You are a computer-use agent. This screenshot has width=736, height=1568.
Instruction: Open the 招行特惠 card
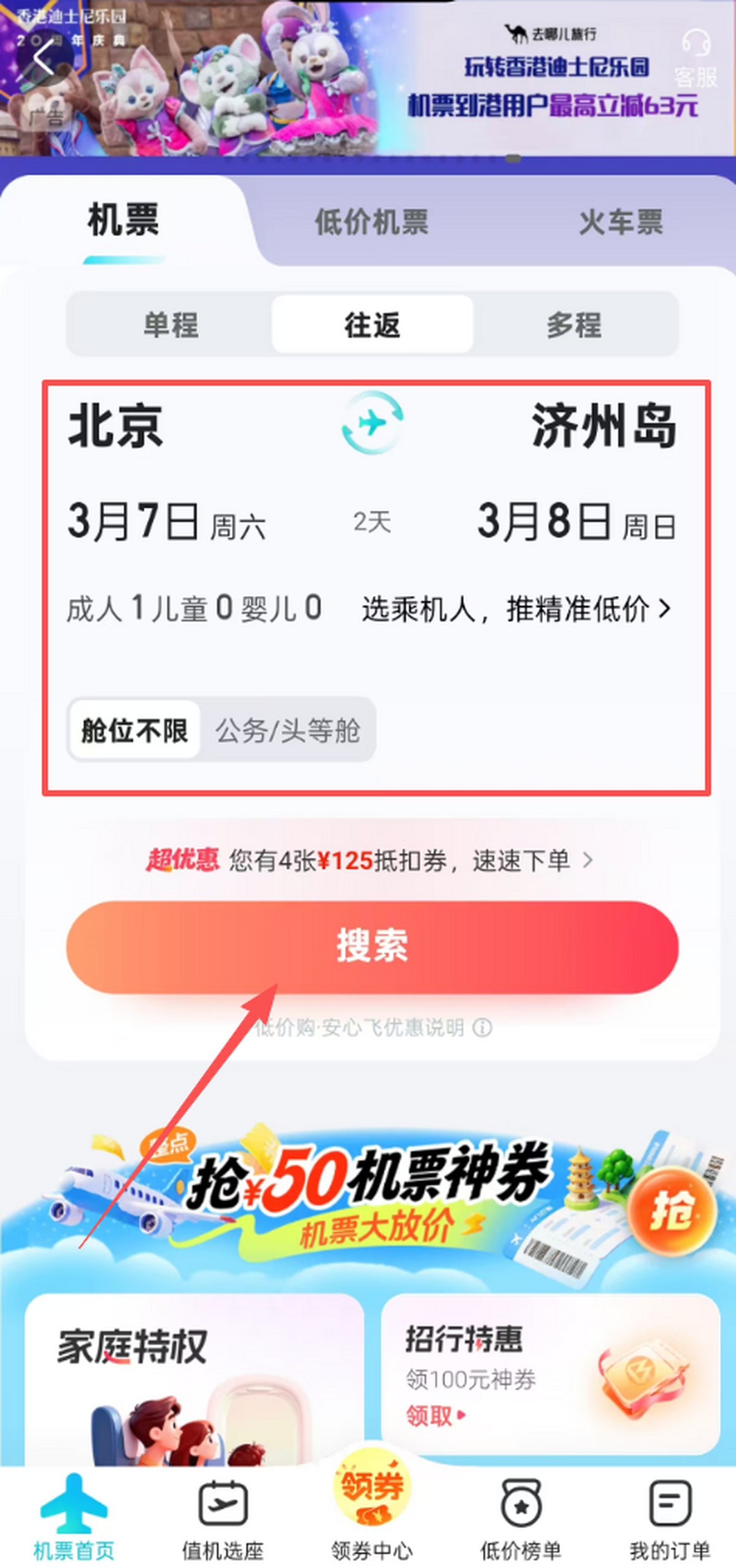550,1373
